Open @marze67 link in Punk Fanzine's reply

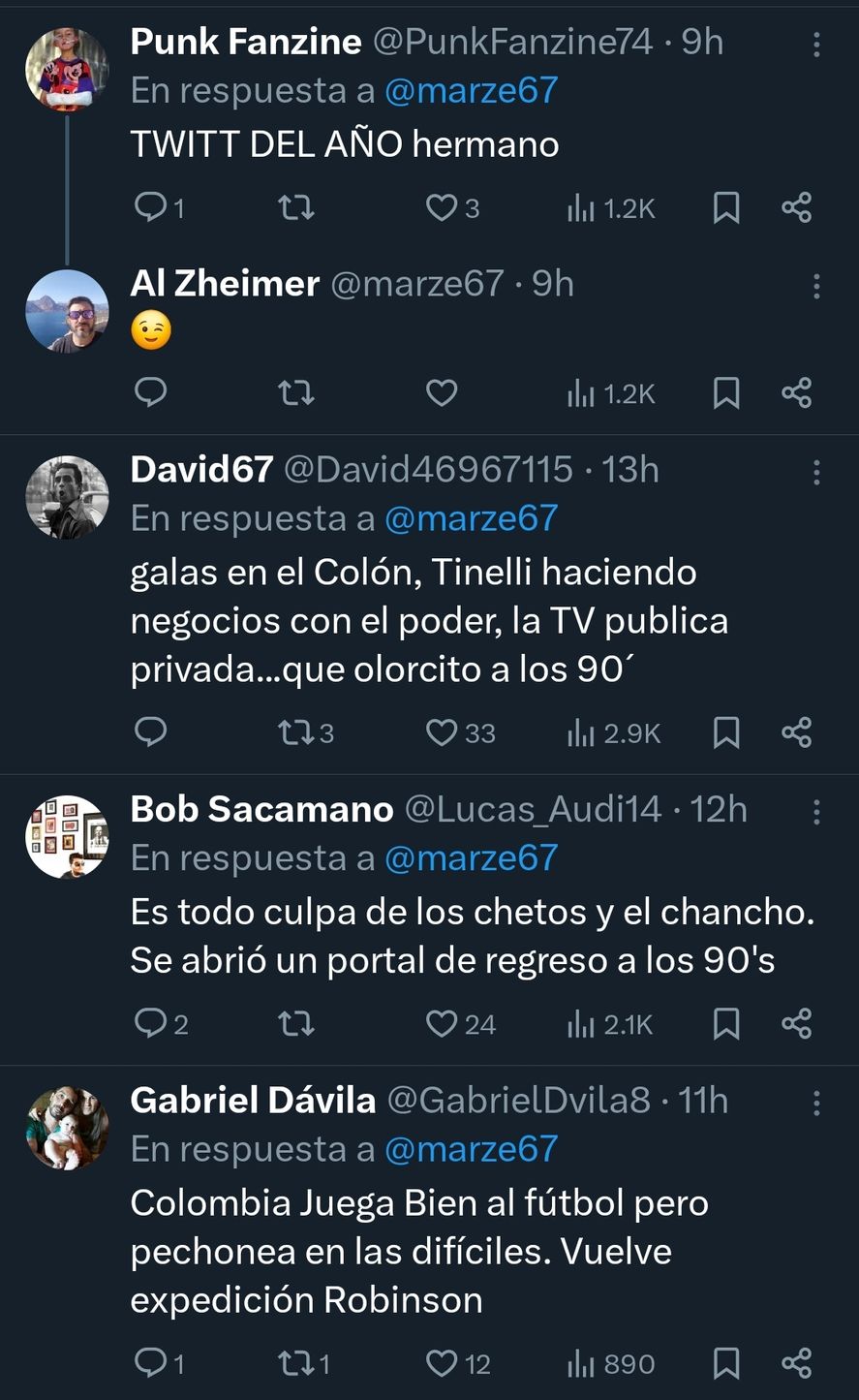471,91
